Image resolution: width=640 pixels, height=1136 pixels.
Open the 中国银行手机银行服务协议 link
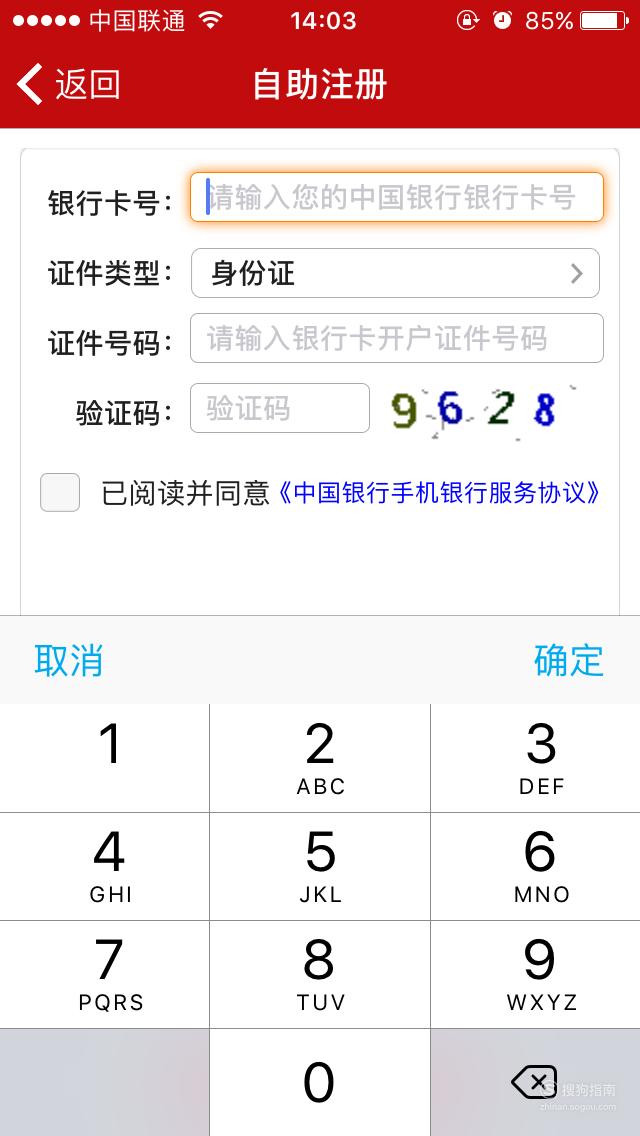tap(439, 493)
